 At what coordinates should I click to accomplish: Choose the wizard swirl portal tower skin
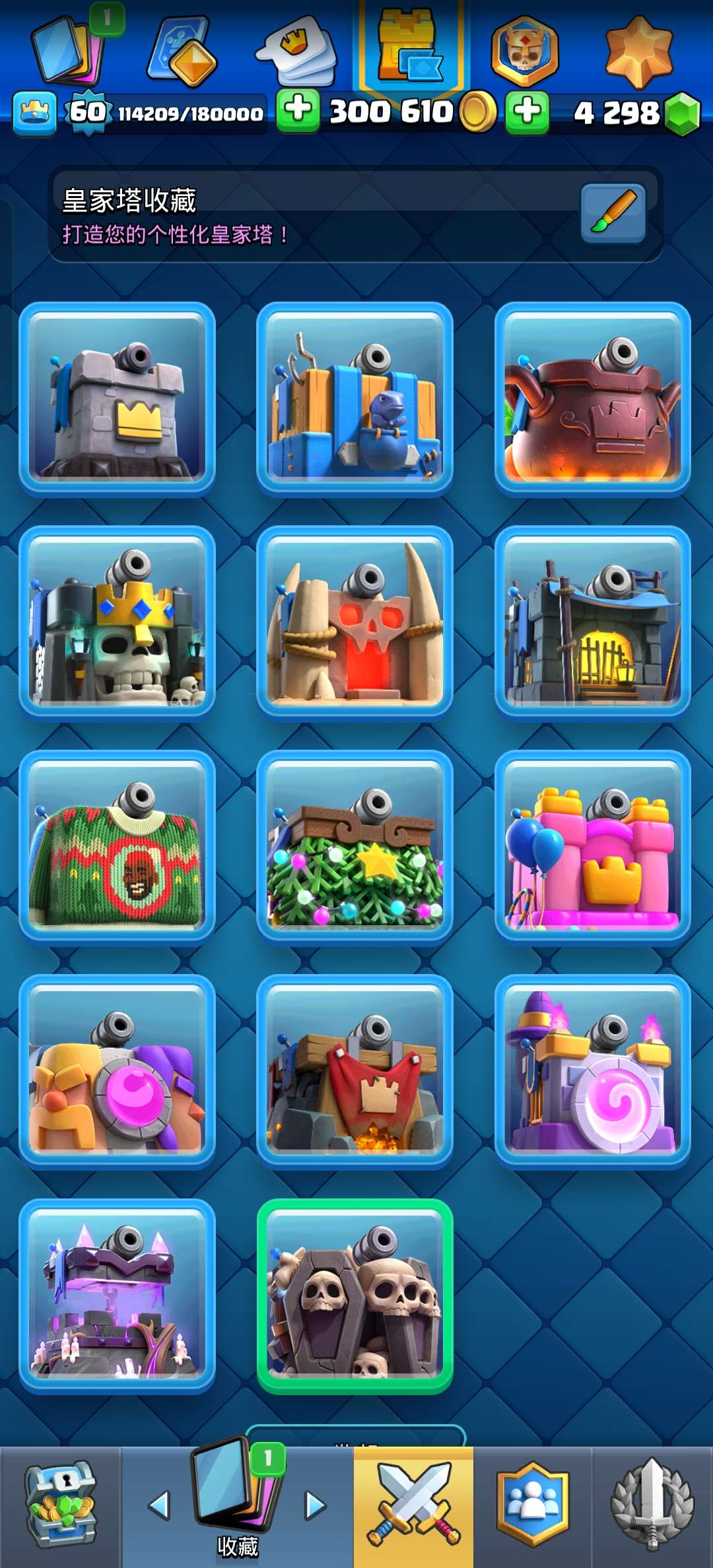(592, 1072)
